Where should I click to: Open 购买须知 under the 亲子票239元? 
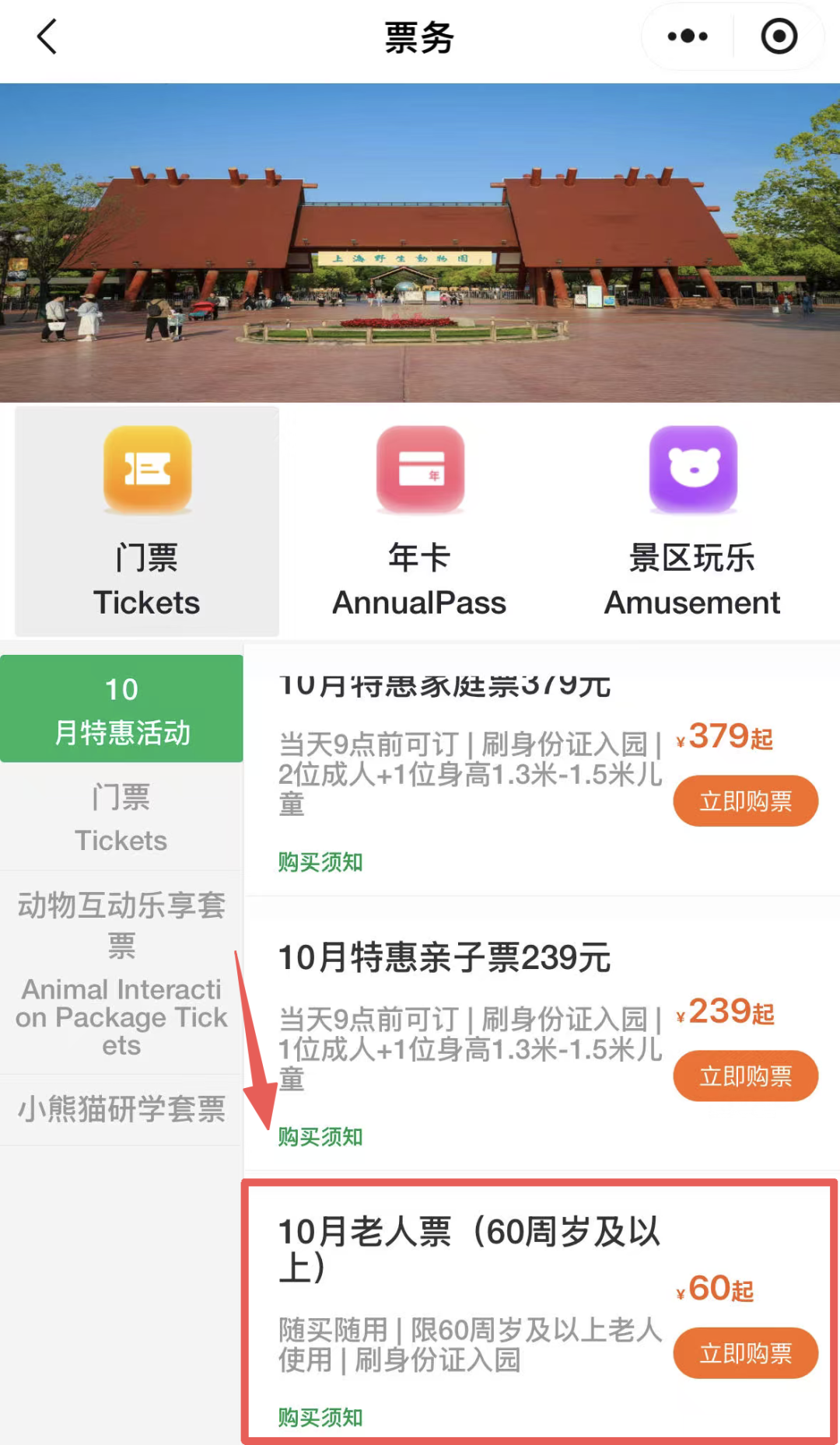320,1136
